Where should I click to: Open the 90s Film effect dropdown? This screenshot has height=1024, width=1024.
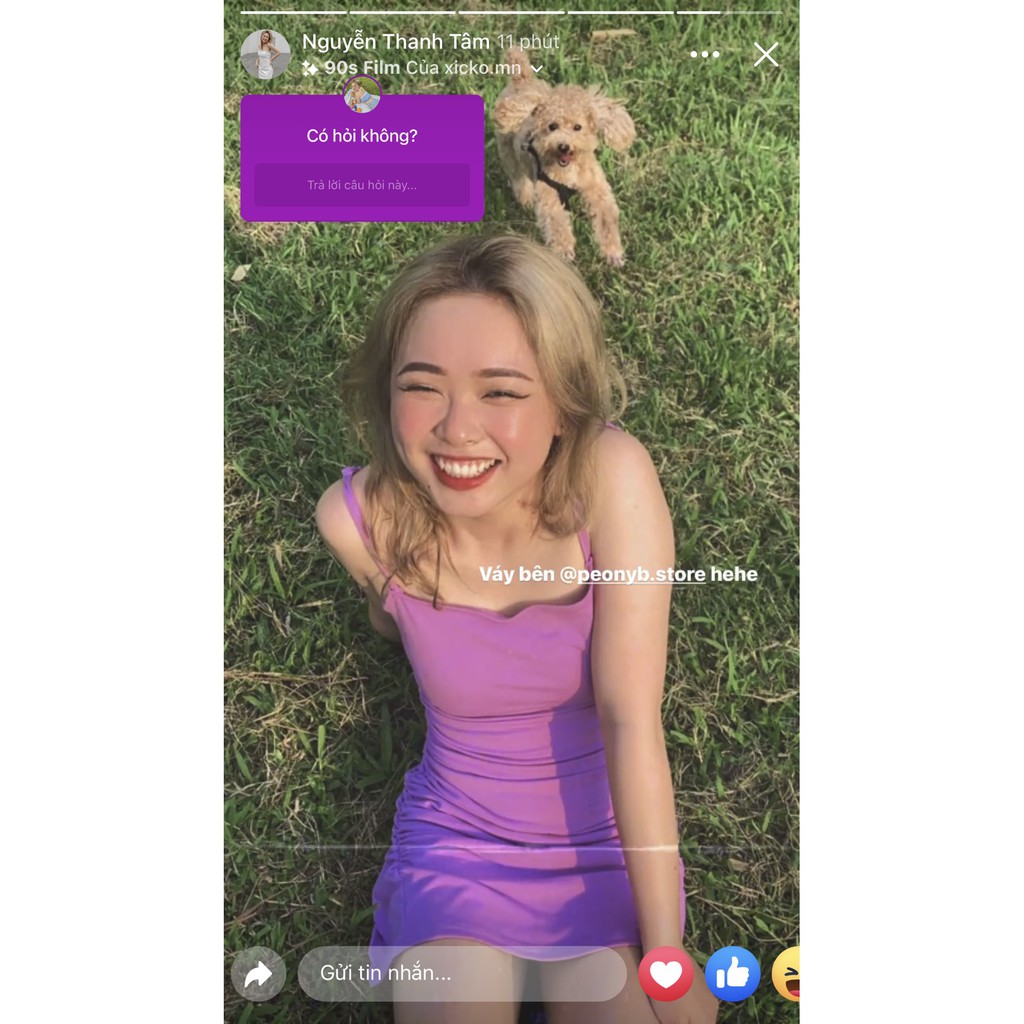coord(536,69)
